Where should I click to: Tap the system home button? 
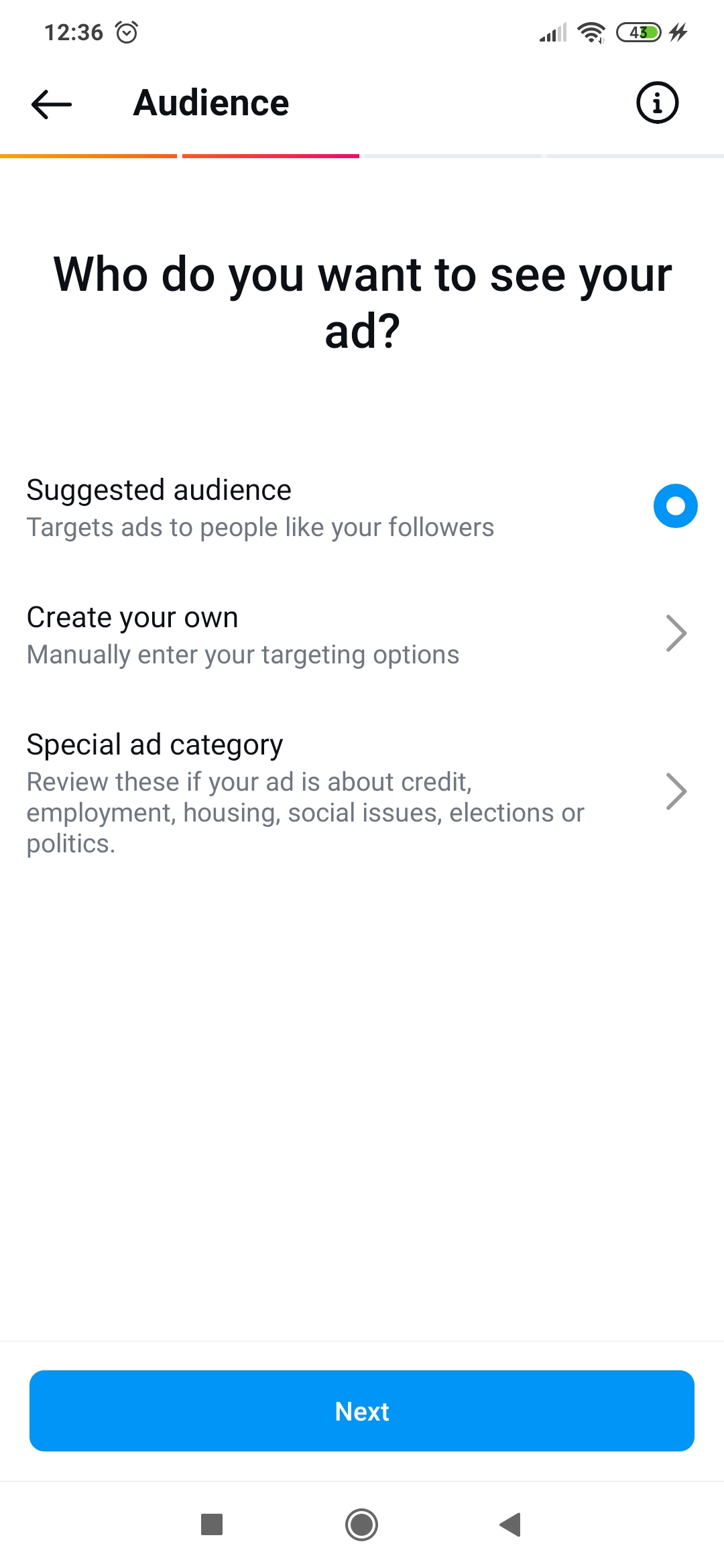pyautogui.click(x=362, y=1524)
